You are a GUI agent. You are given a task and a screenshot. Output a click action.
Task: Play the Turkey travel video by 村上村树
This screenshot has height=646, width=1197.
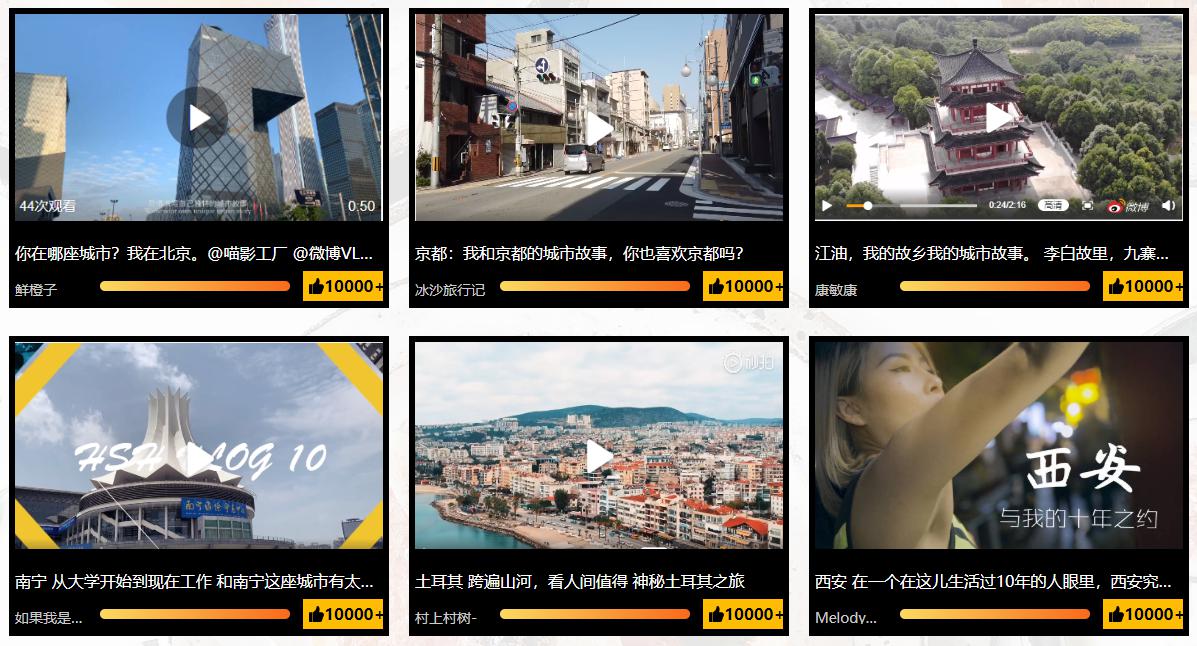pos(598,456)
